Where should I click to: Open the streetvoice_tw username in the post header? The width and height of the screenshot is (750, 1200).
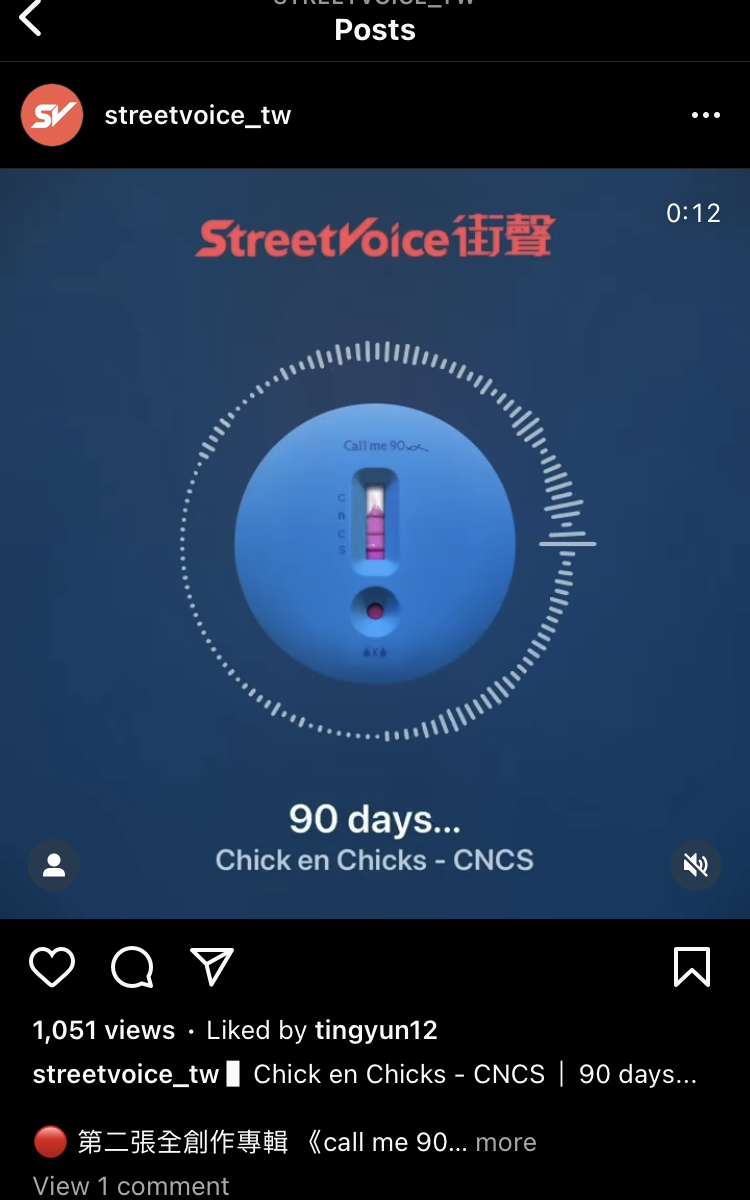pos(197,115)
